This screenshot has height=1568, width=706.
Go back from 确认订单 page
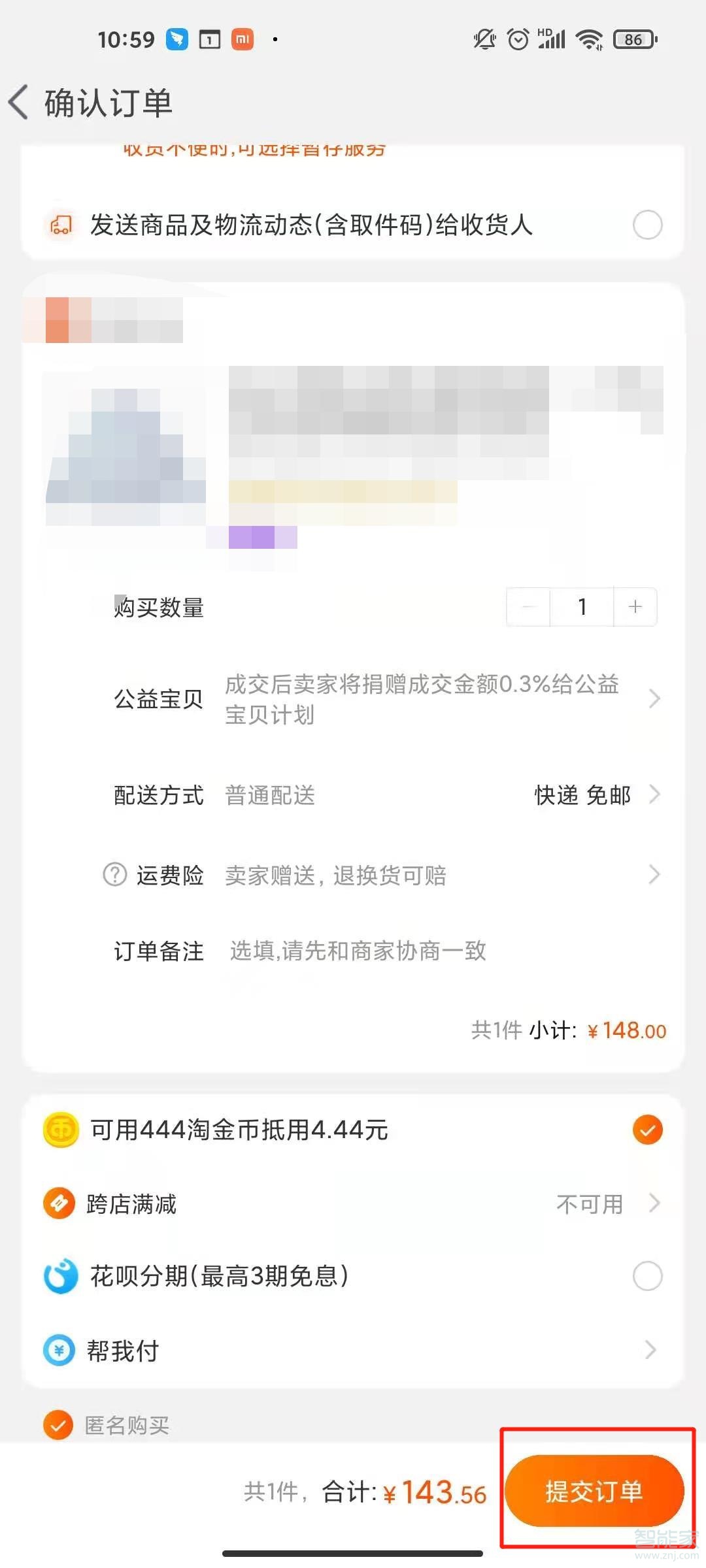20,103
